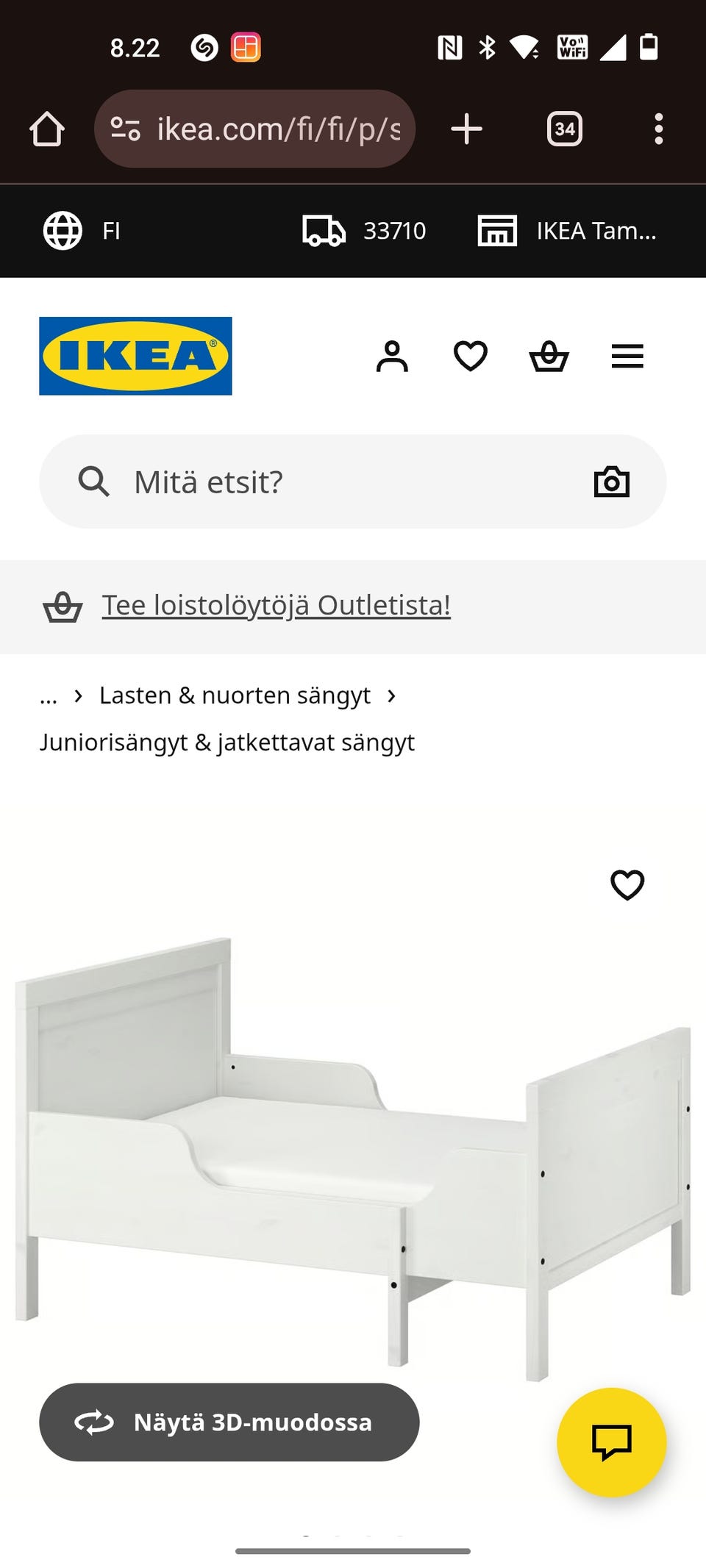Image resolution: width=706 pixels, height=1568 pixels.
Task: Open the shopping basket
Action: [x=549, y=357]
